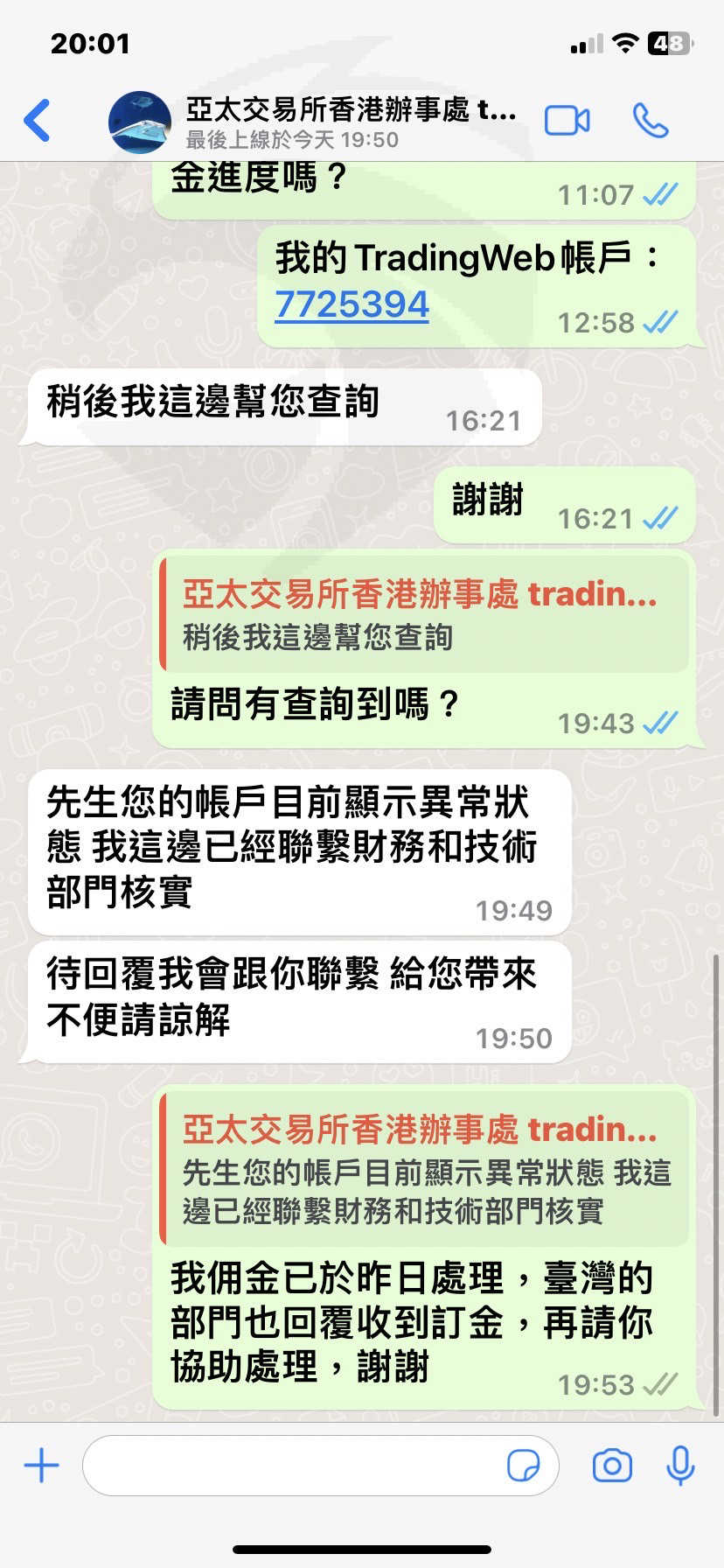Open the contact's profile picture
The height and width of the screenshot is (1568, 724).
pos(139,122)
